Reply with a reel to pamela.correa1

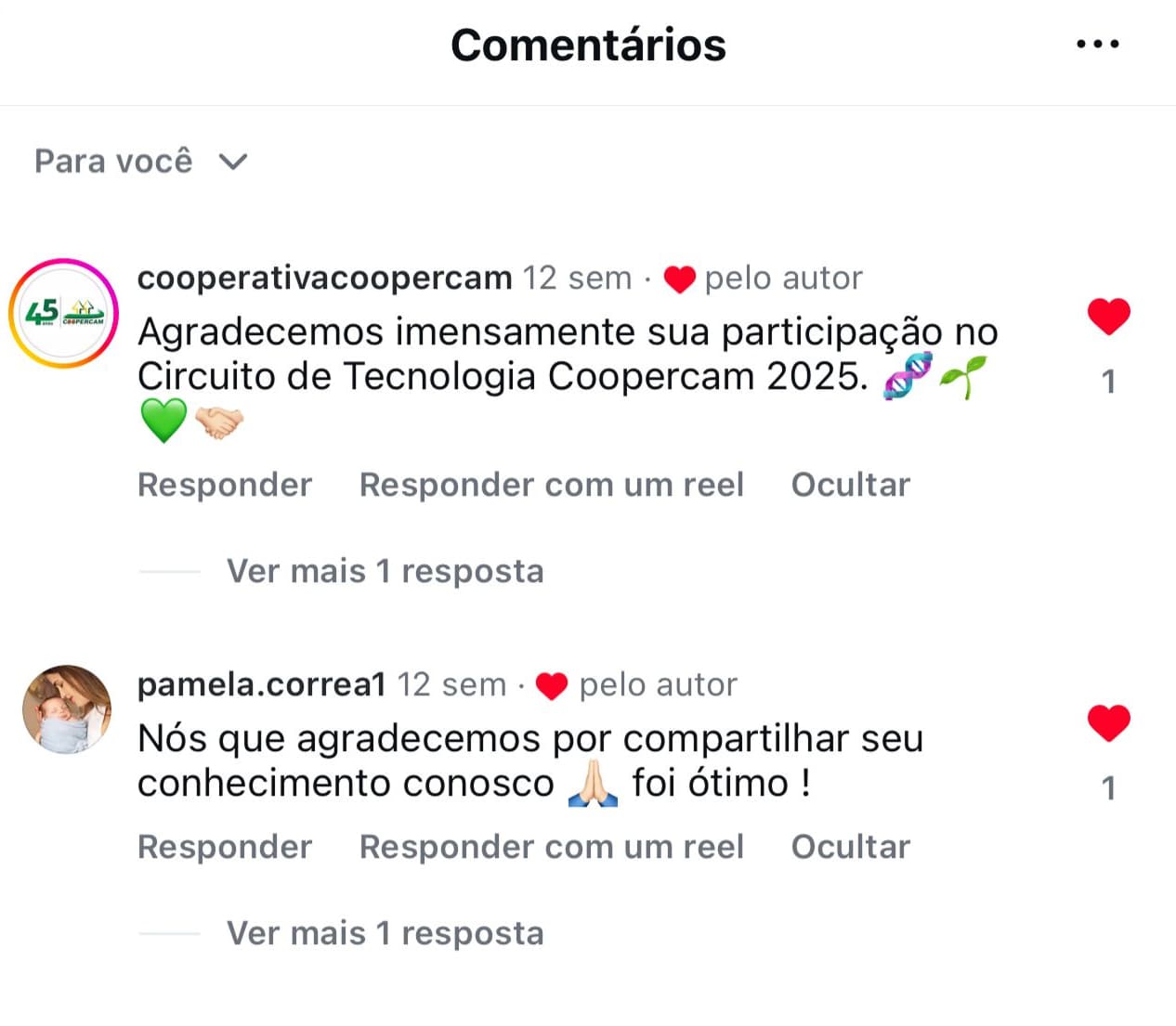pyautogui.click(x=551, y=847)
